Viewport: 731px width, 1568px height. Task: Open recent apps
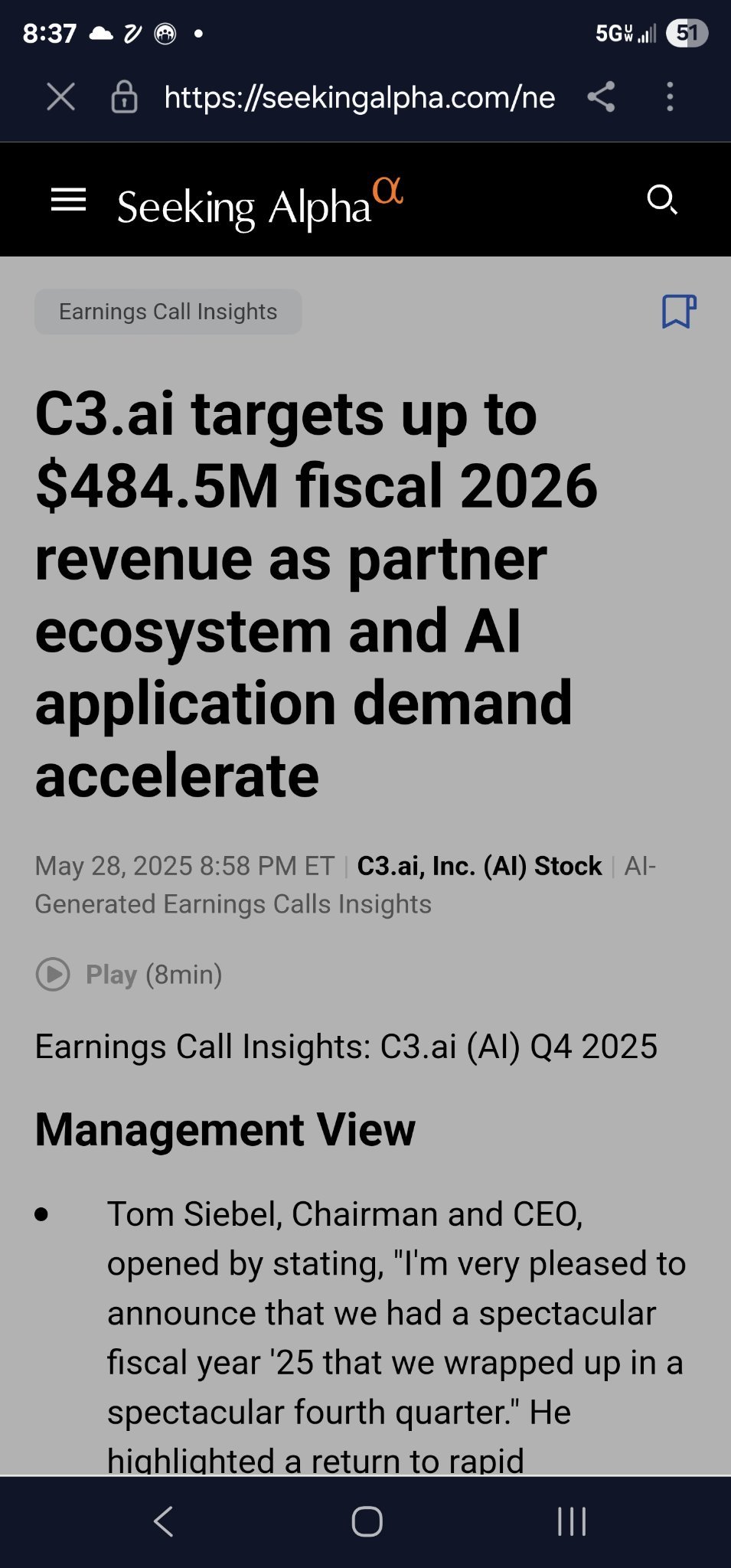click(x=572, y=1521)
